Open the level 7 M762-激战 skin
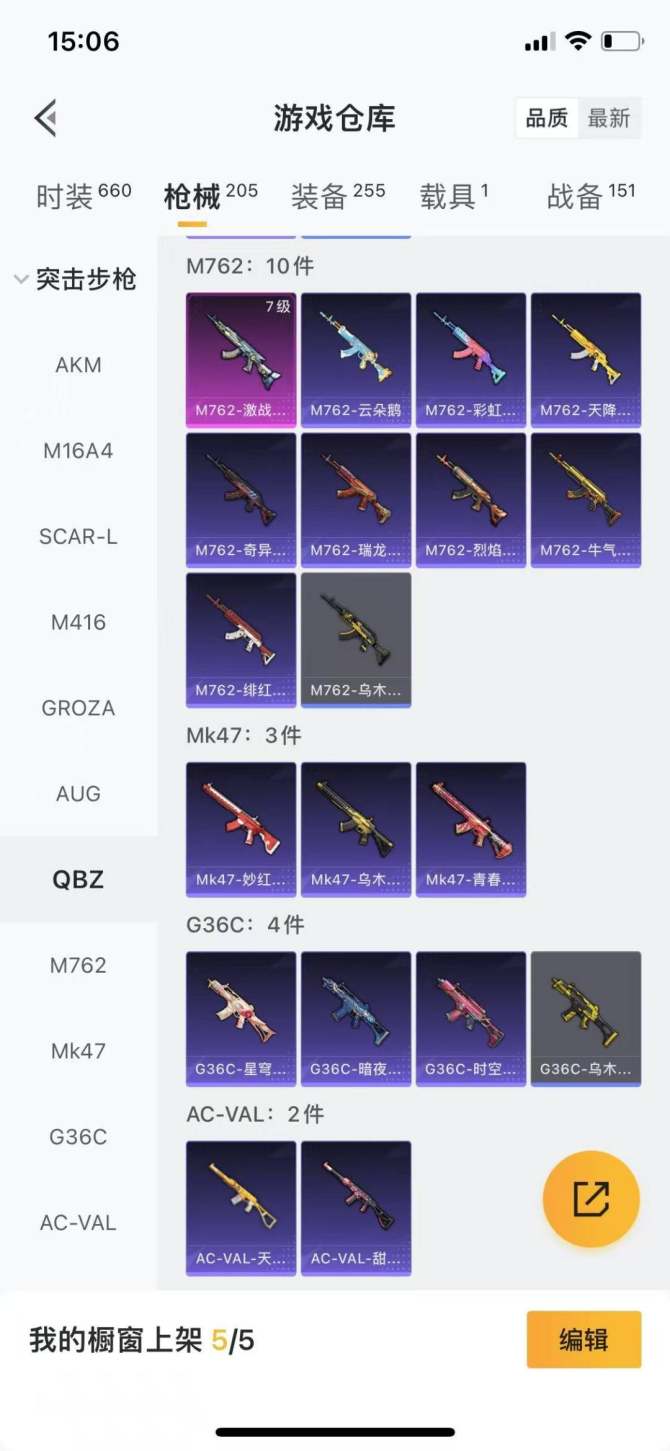 coord(241,358)
